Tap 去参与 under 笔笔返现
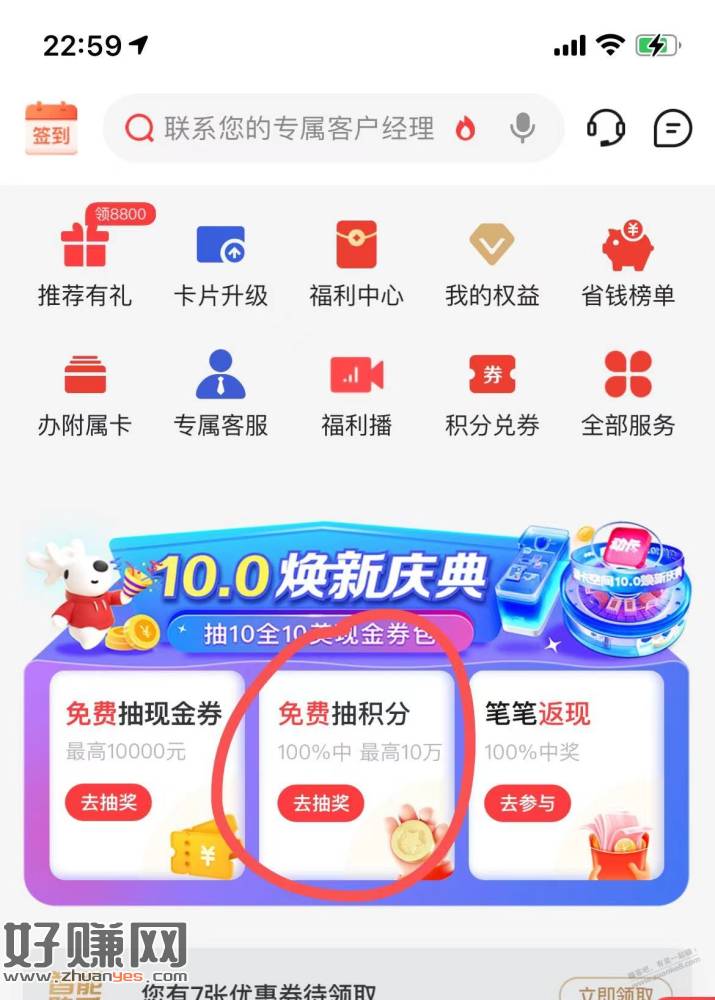 (527, 802)
